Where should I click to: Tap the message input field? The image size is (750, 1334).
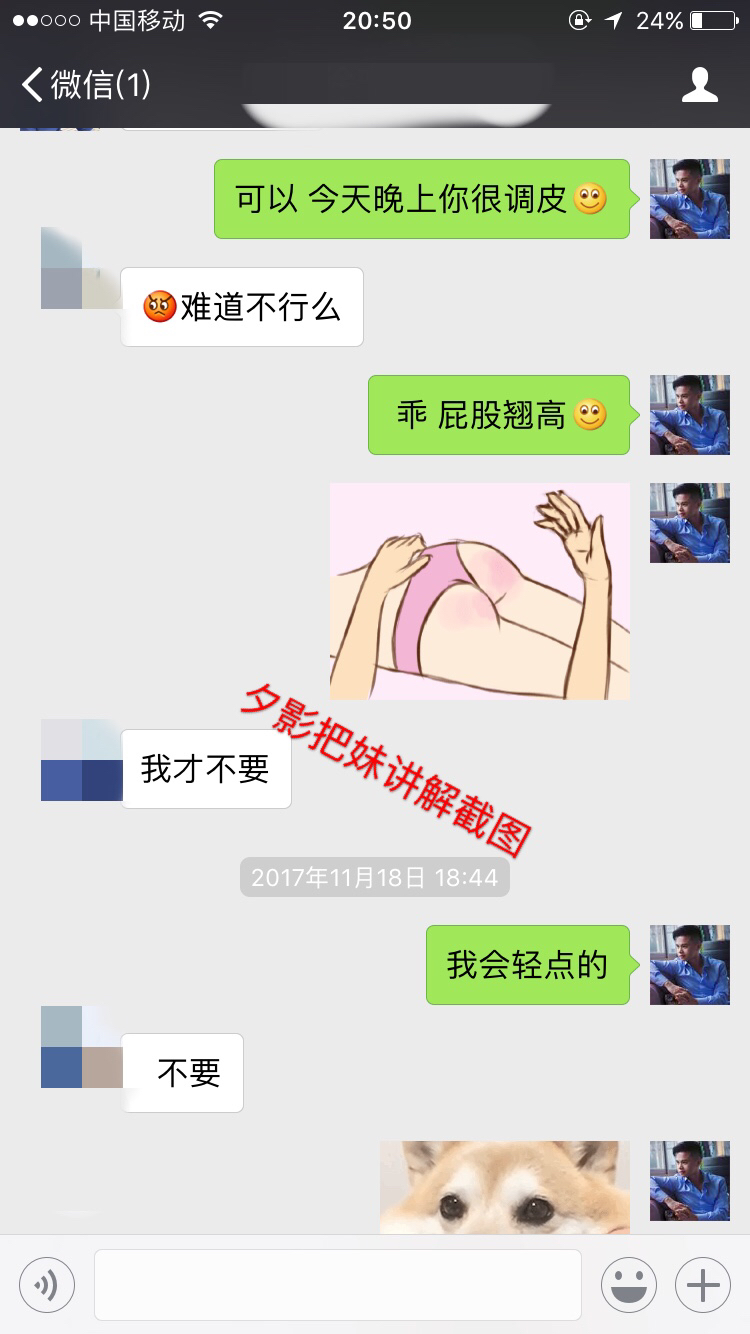[338, 1284]
